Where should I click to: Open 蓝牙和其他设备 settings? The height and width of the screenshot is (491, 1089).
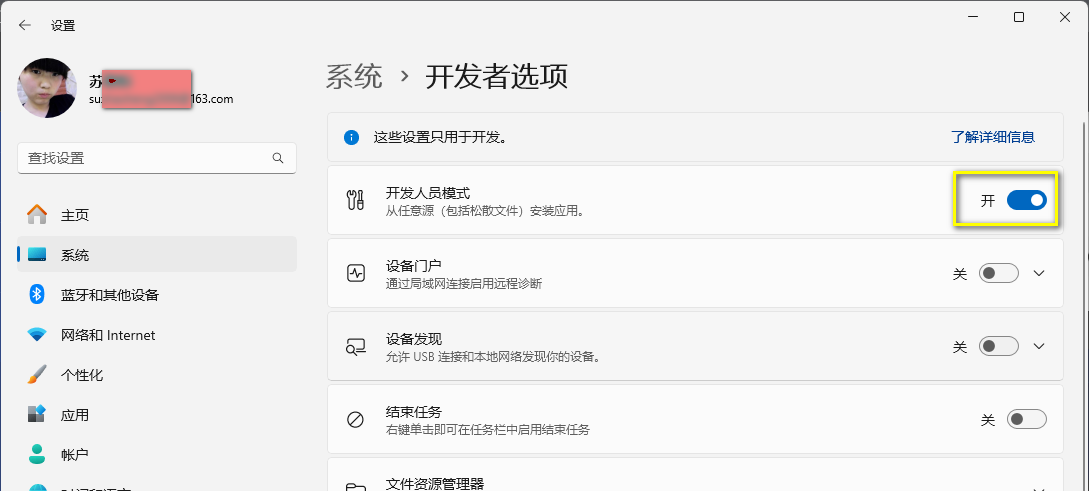tap(109, 295)
